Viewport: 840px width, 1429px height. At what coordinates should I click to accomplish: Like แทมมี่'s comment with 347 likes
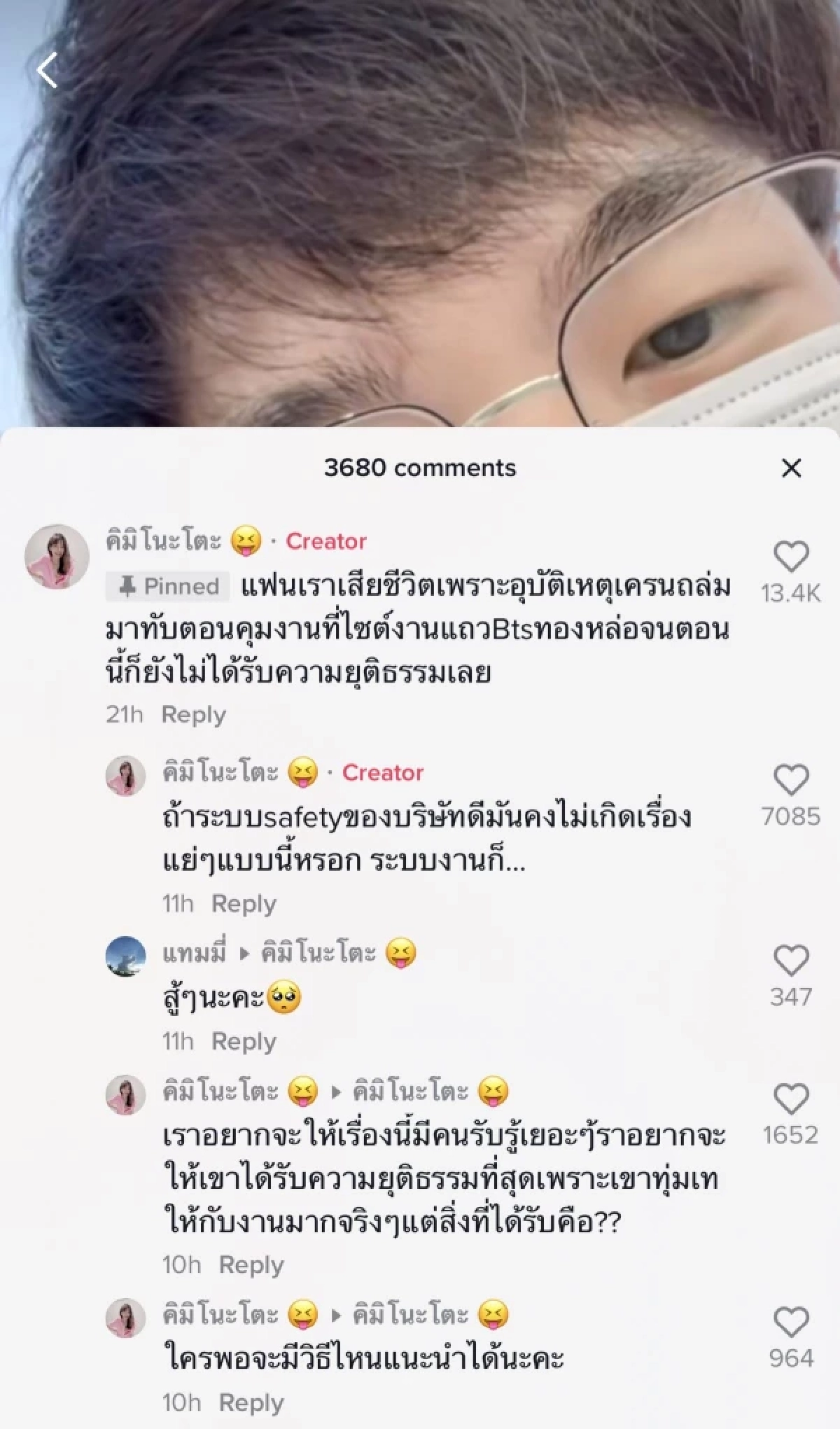pos(791,961)
